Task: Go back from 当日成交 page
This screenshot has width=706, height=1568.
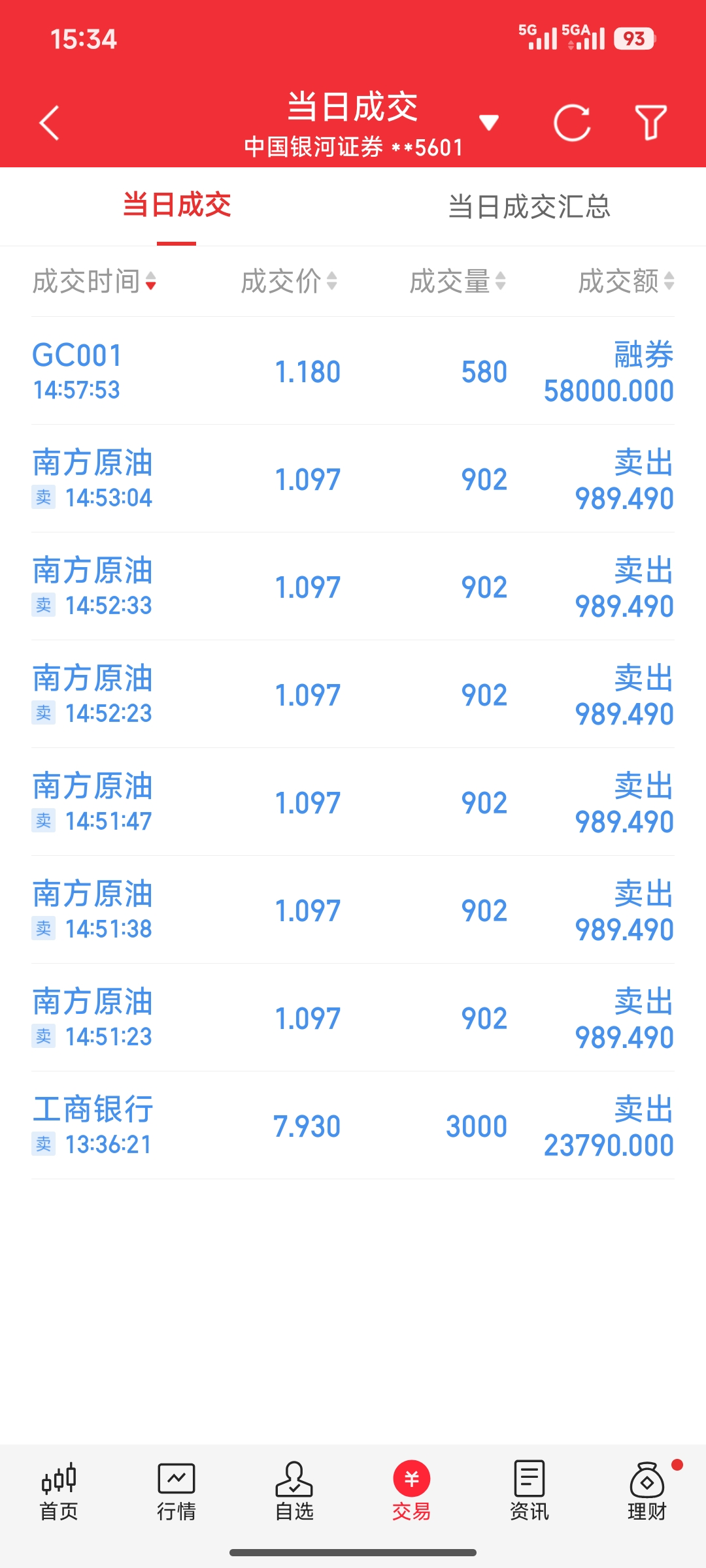Action: [50, 123]
